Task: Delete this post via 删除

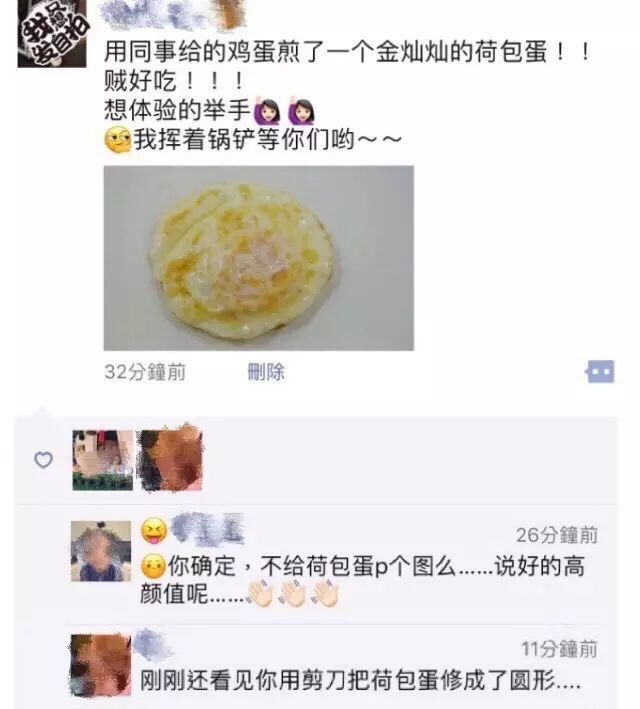Action: (x=266, y=372)
